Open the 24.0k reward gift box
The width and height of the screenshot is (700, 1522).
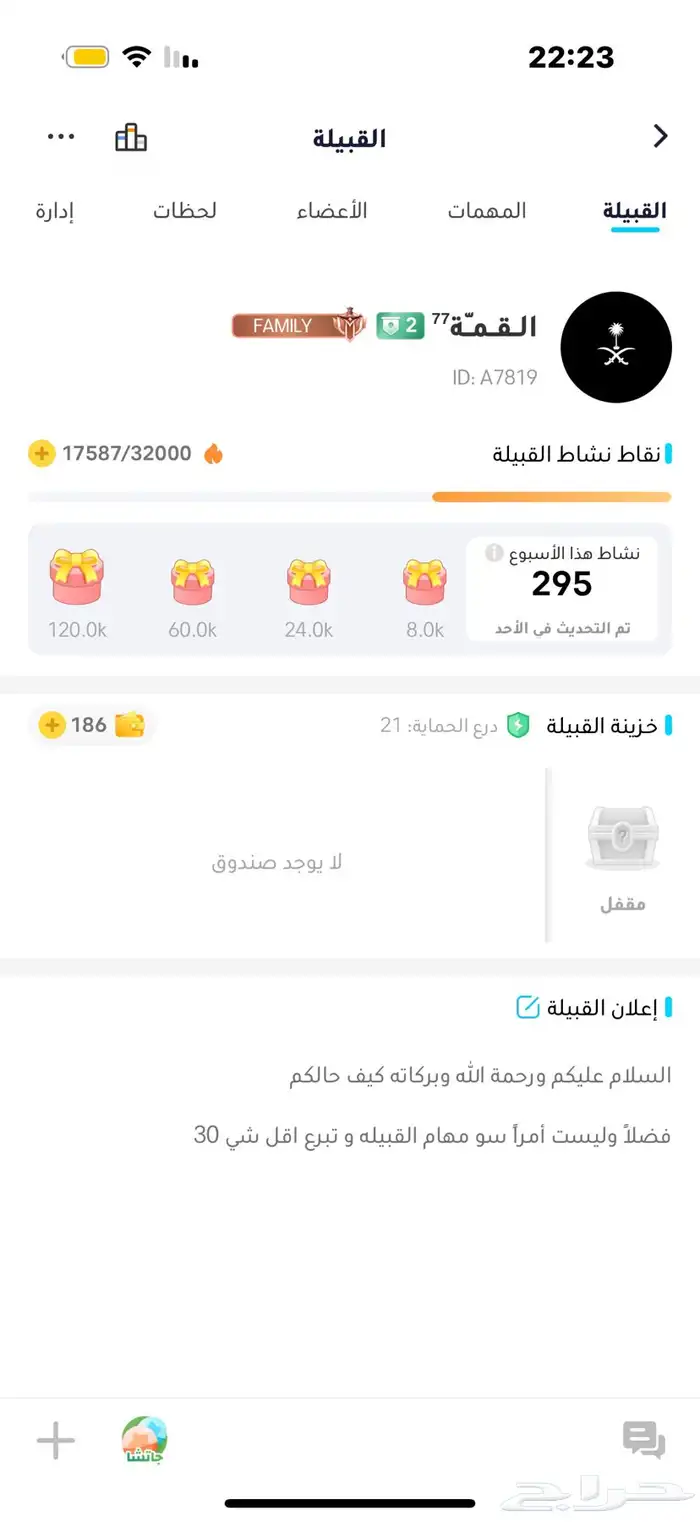pyautogui.click(x=309, y=582)
